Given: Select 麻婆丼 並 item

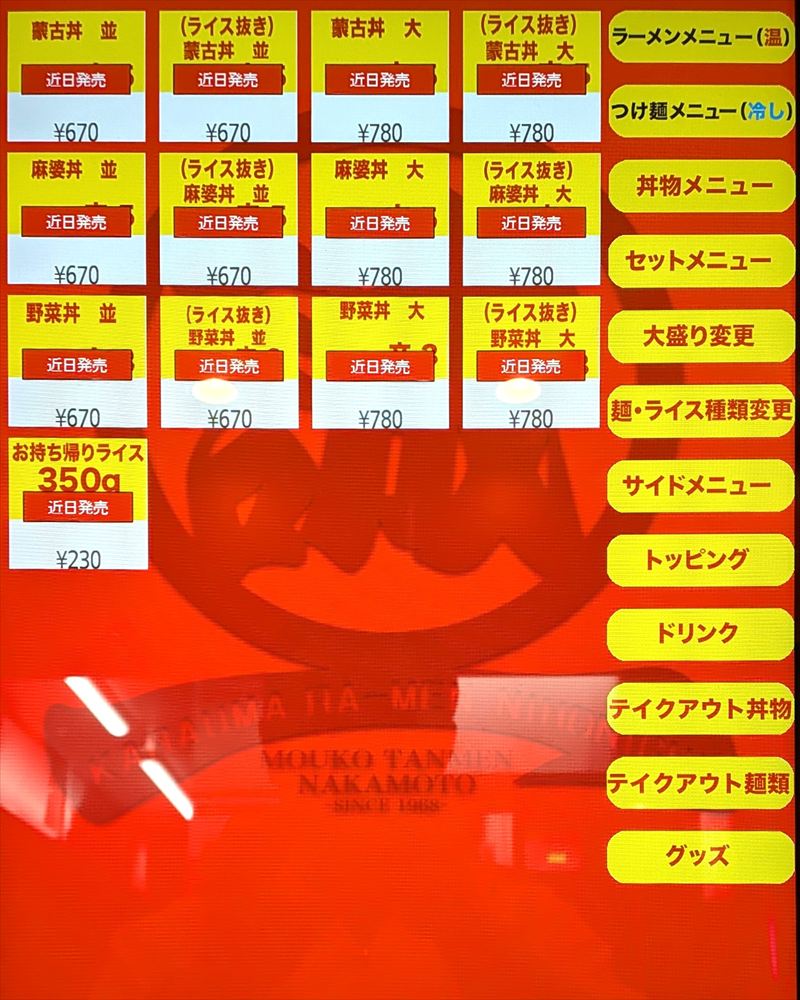Looking at the screenshot, I should (x=76, y=219).
